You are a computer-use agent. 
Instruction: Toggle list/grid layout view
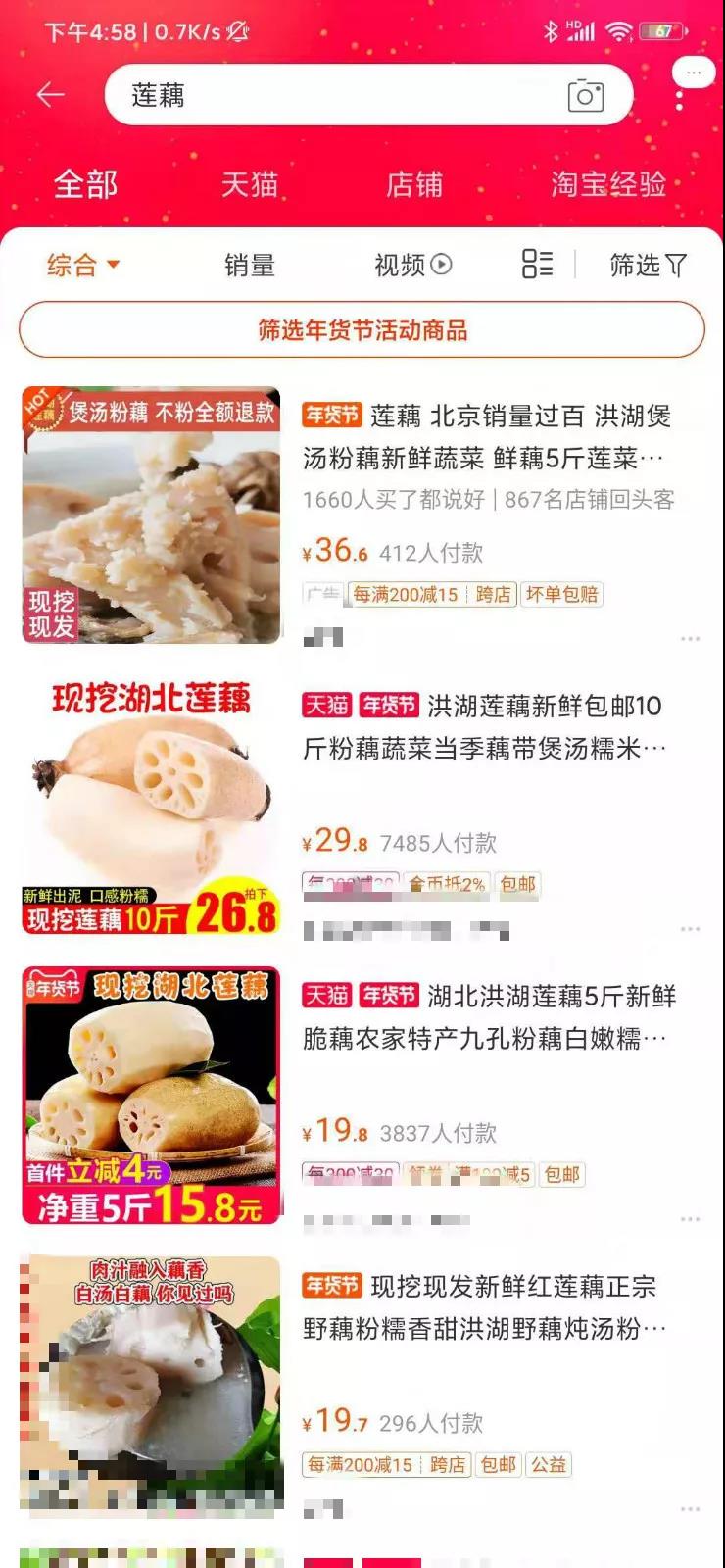click(x=537, y=264)
